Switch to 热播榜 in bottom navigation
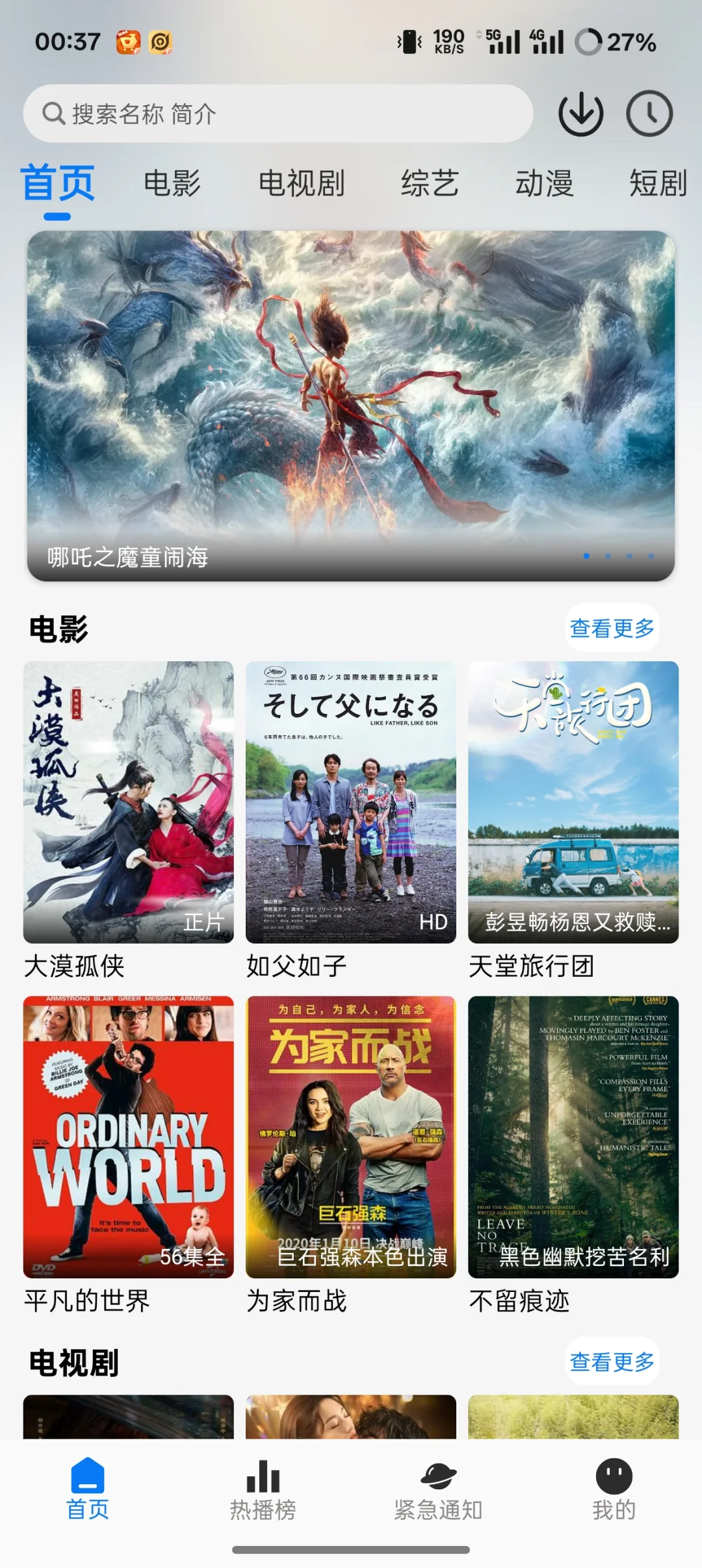 [x=263, y=1489]
